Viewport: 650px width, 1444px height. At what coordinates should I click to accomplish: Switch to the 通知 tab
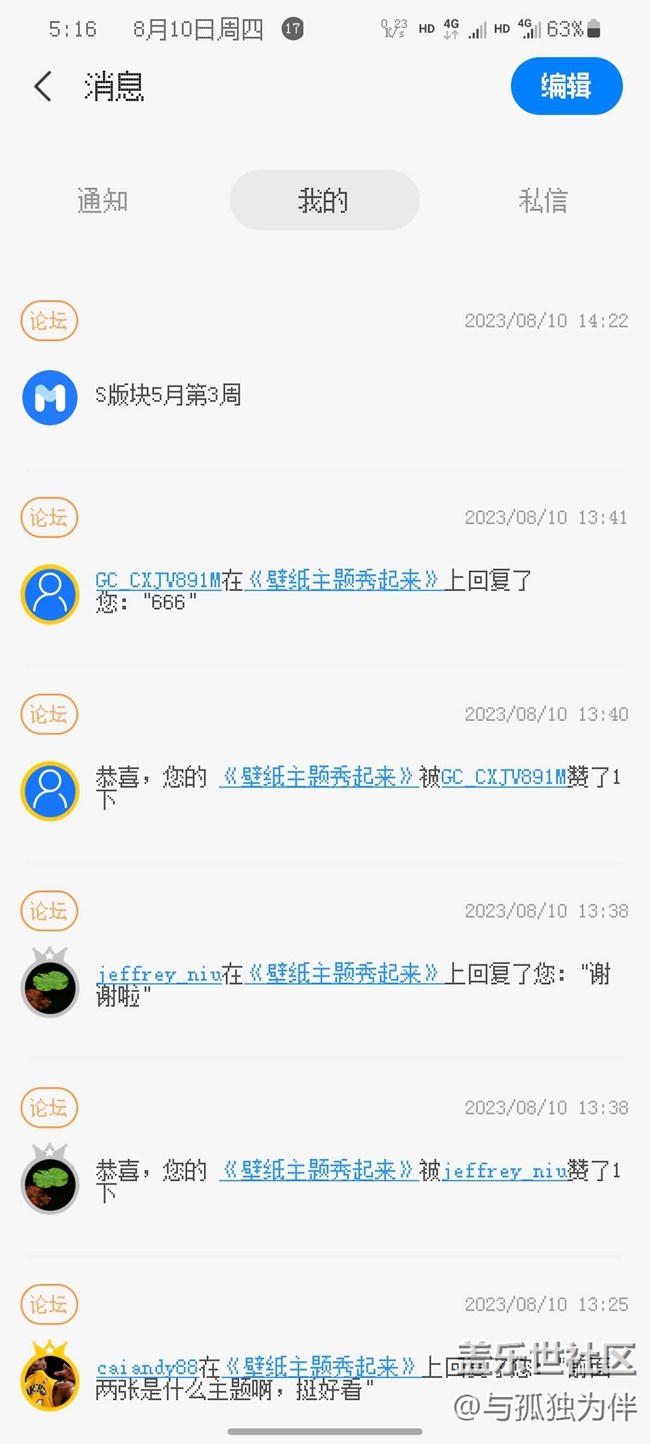pos(102,200)
